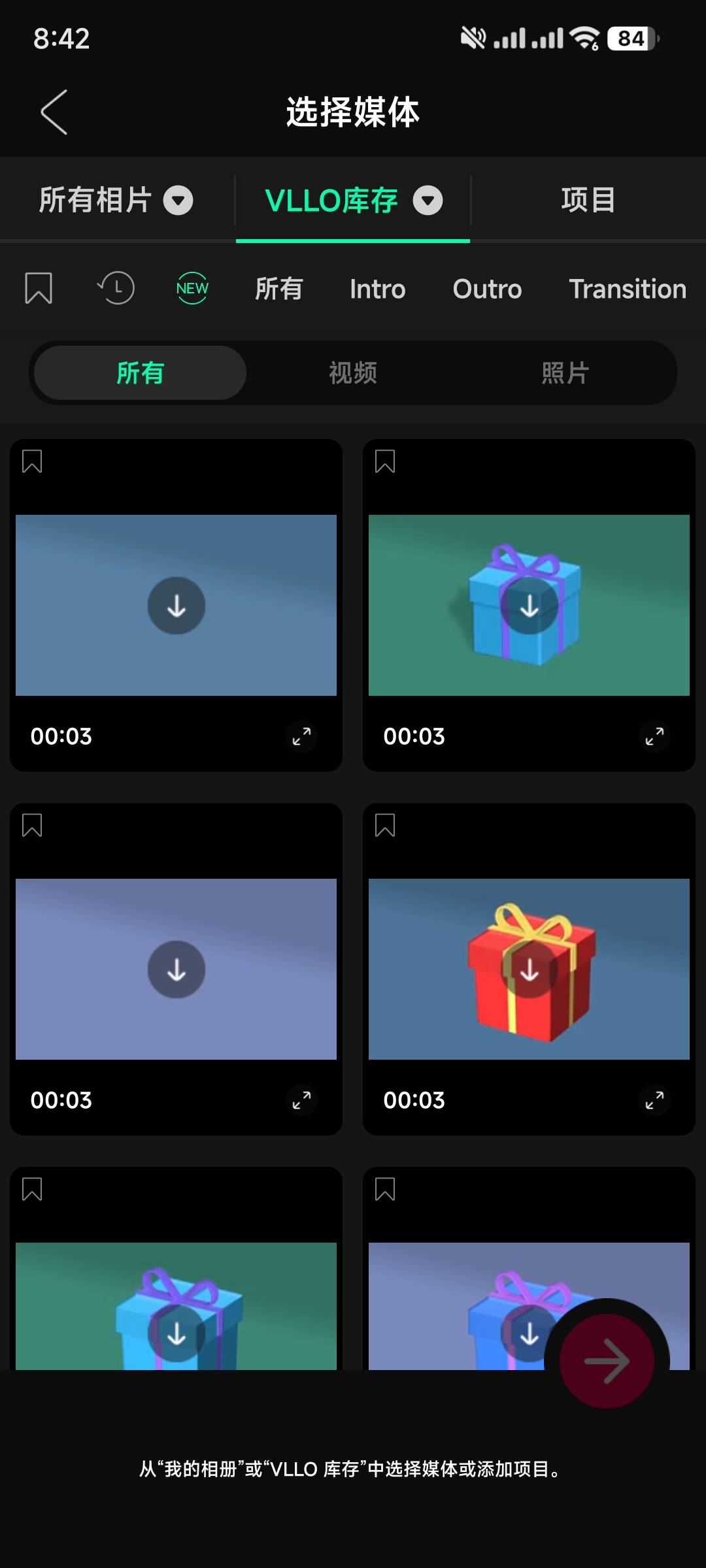Expand preview of the plain blue clip

tap(301, 736)
